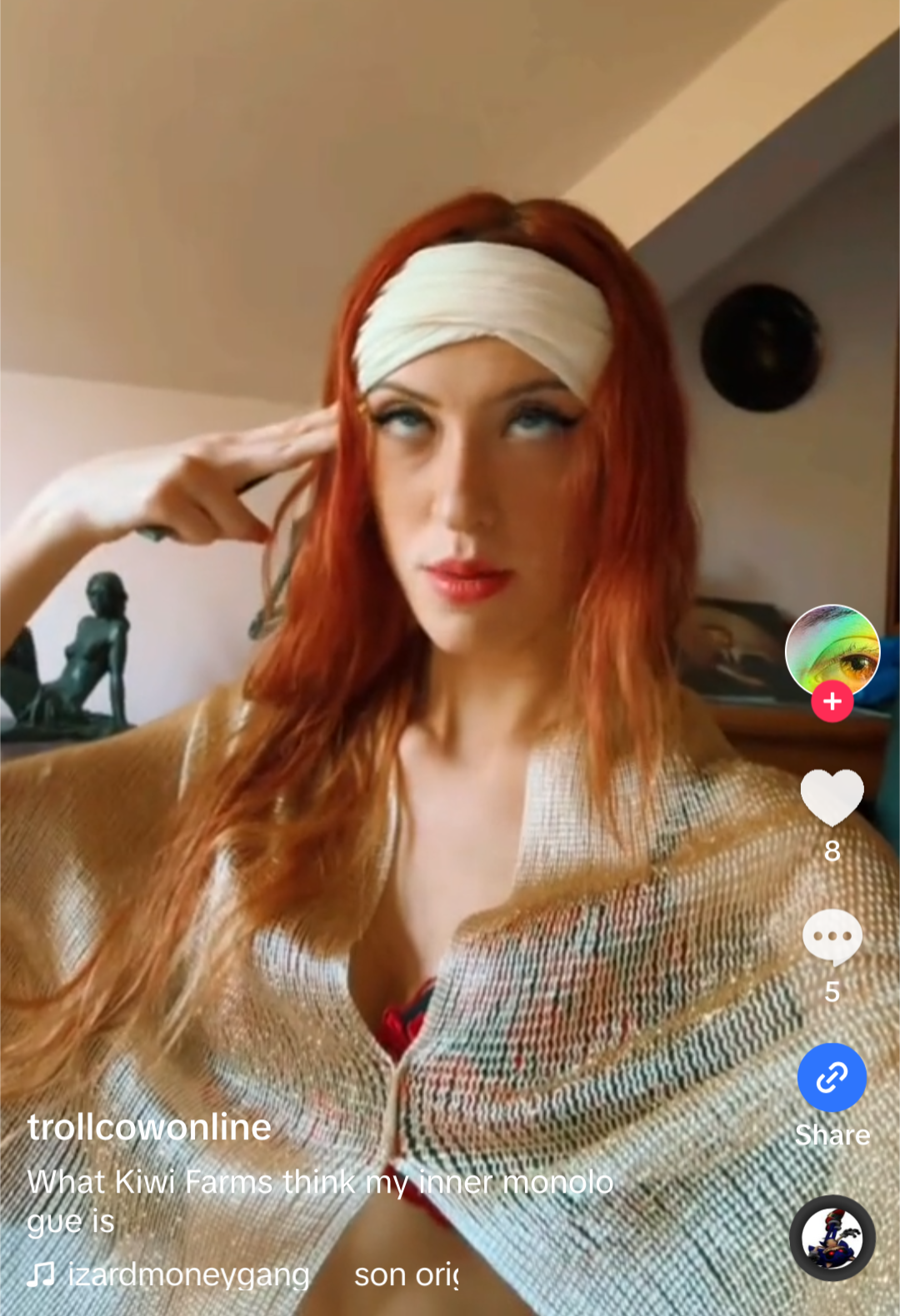Follow trollcowonline with the plus badge
Screen dimensions: 900x1316
click(x=832, y=701)
